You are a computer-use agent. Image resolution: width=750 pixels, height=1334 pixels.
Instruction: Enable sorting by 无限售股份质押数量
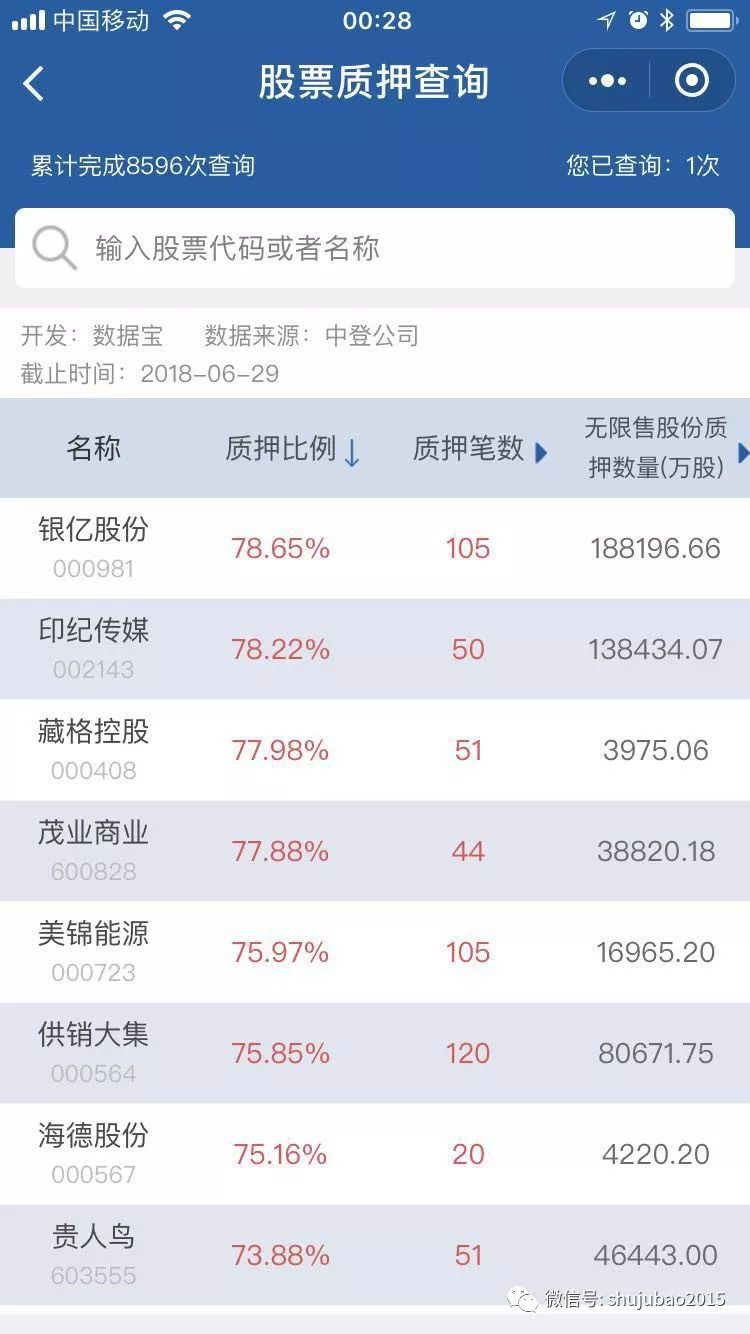tap(655, 449)
